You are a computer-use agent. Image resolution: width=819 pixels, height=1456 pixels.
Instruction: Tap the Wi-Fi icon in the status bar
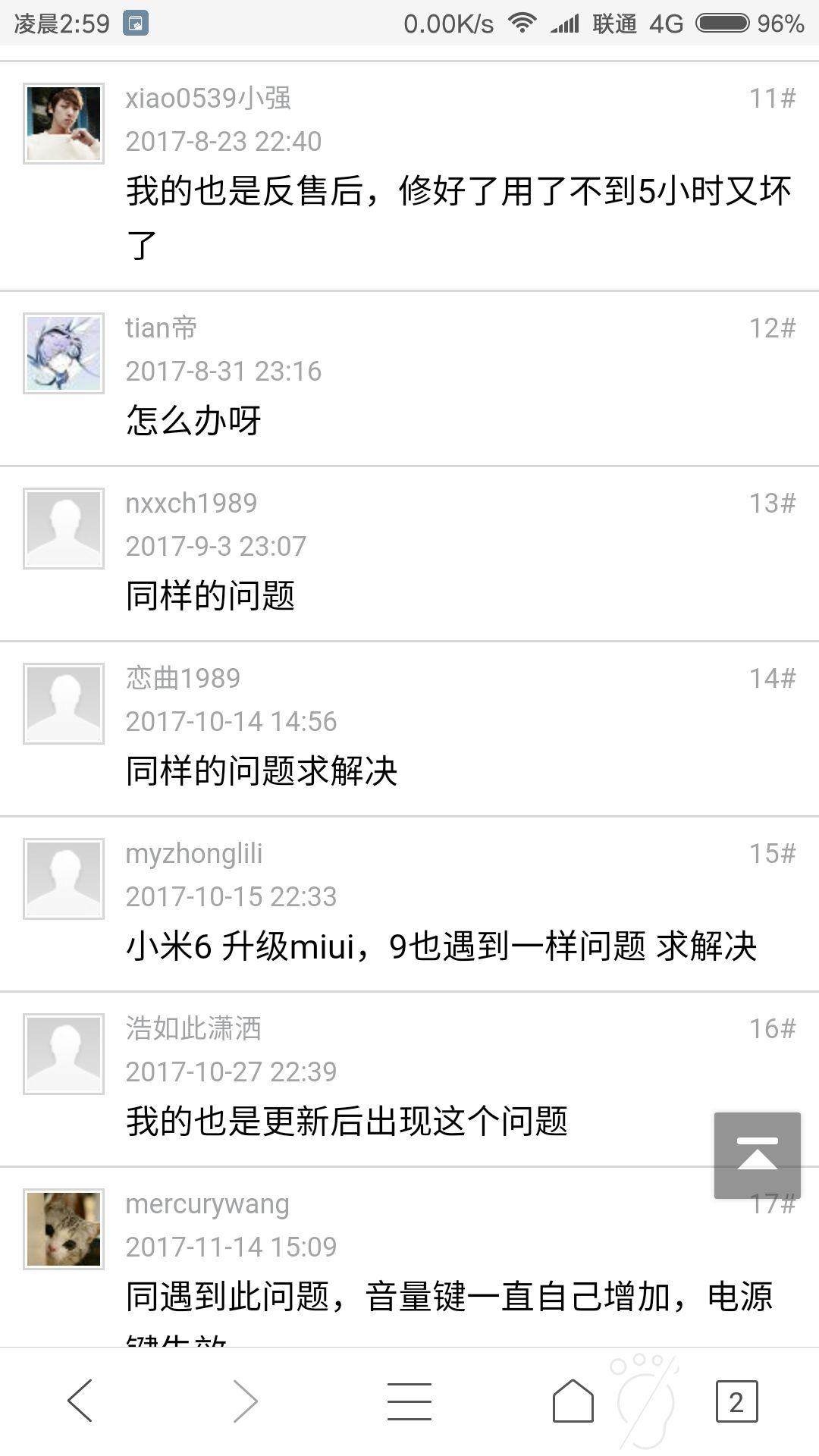523,23
